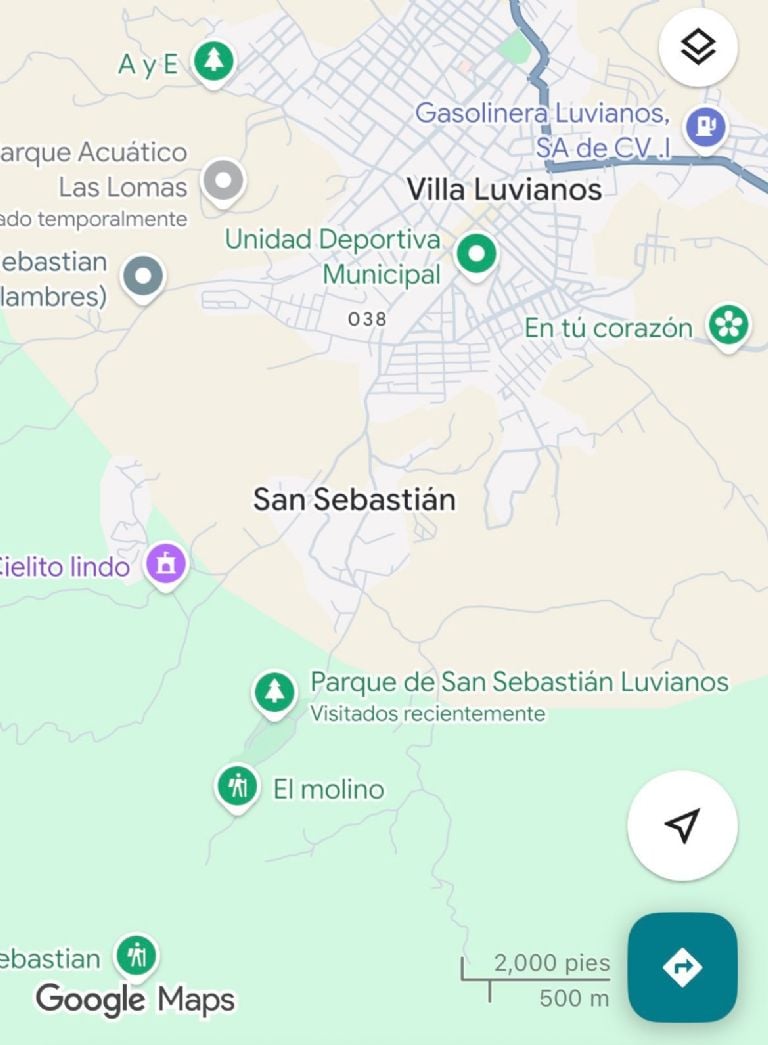The image size is (768, 1045).
Task: Tap the teal directions button
Action: 681,968
